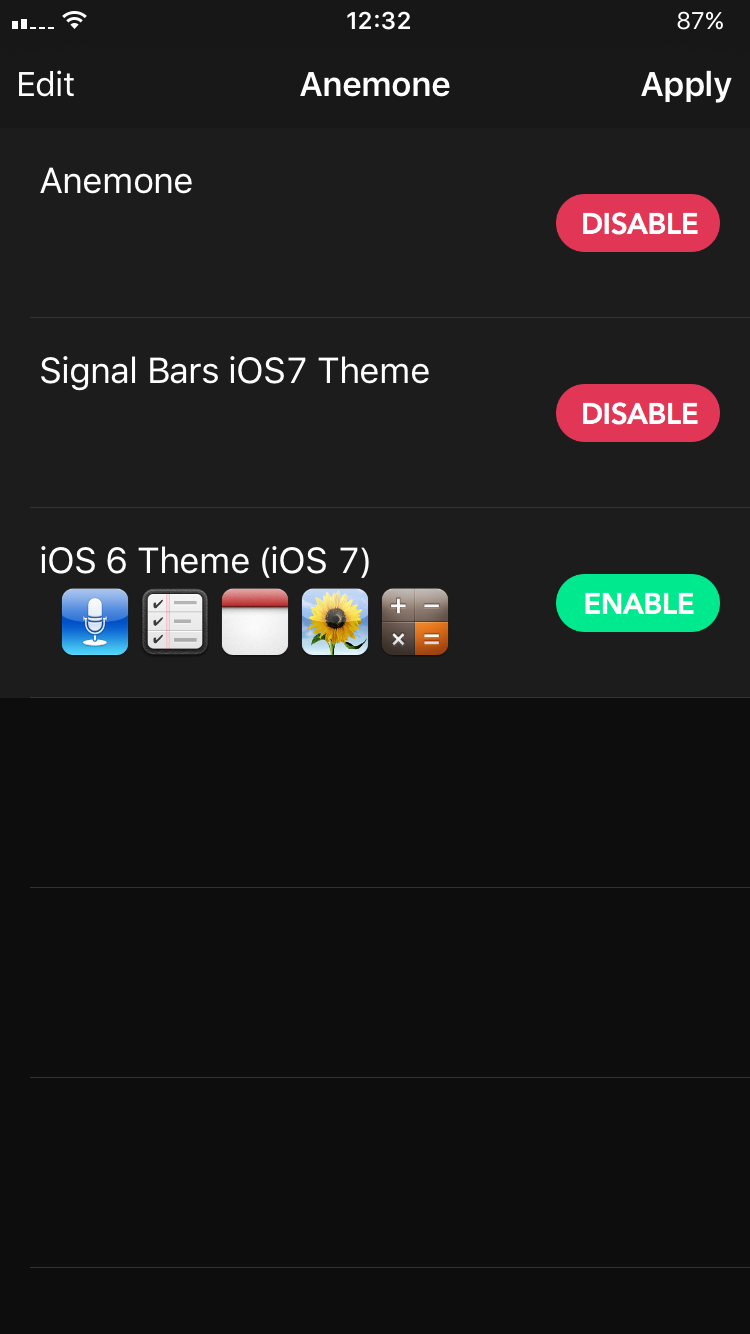Disable the Anemone theme
Screen dimensions: 750x1334
(638, 223)
